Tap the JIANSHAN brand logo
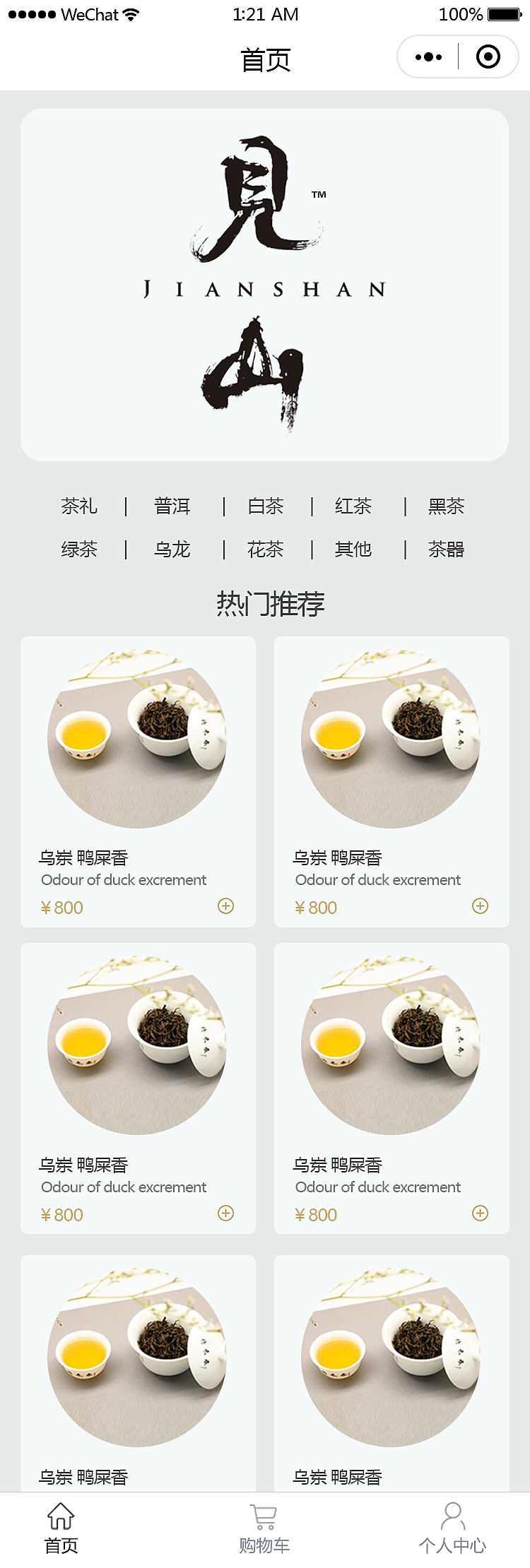530x1568 pixels. (x=265, y=283)
